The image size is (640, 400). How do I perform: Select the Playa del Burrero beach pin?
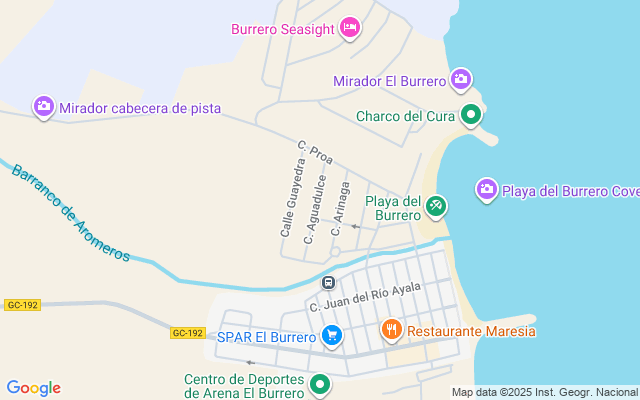pos(436,207)
